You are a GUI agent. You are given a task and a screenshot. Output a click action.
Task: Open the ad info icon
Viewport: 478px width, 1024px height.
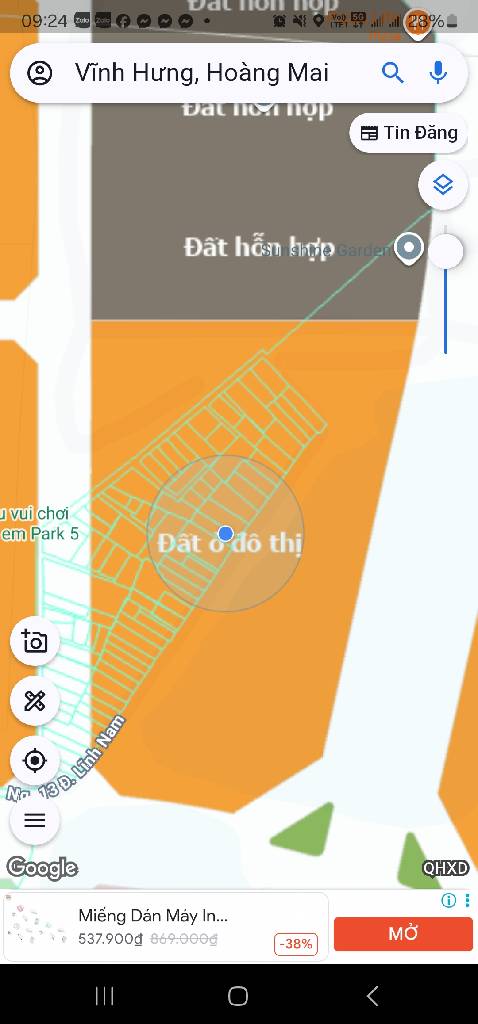[449, 901]
